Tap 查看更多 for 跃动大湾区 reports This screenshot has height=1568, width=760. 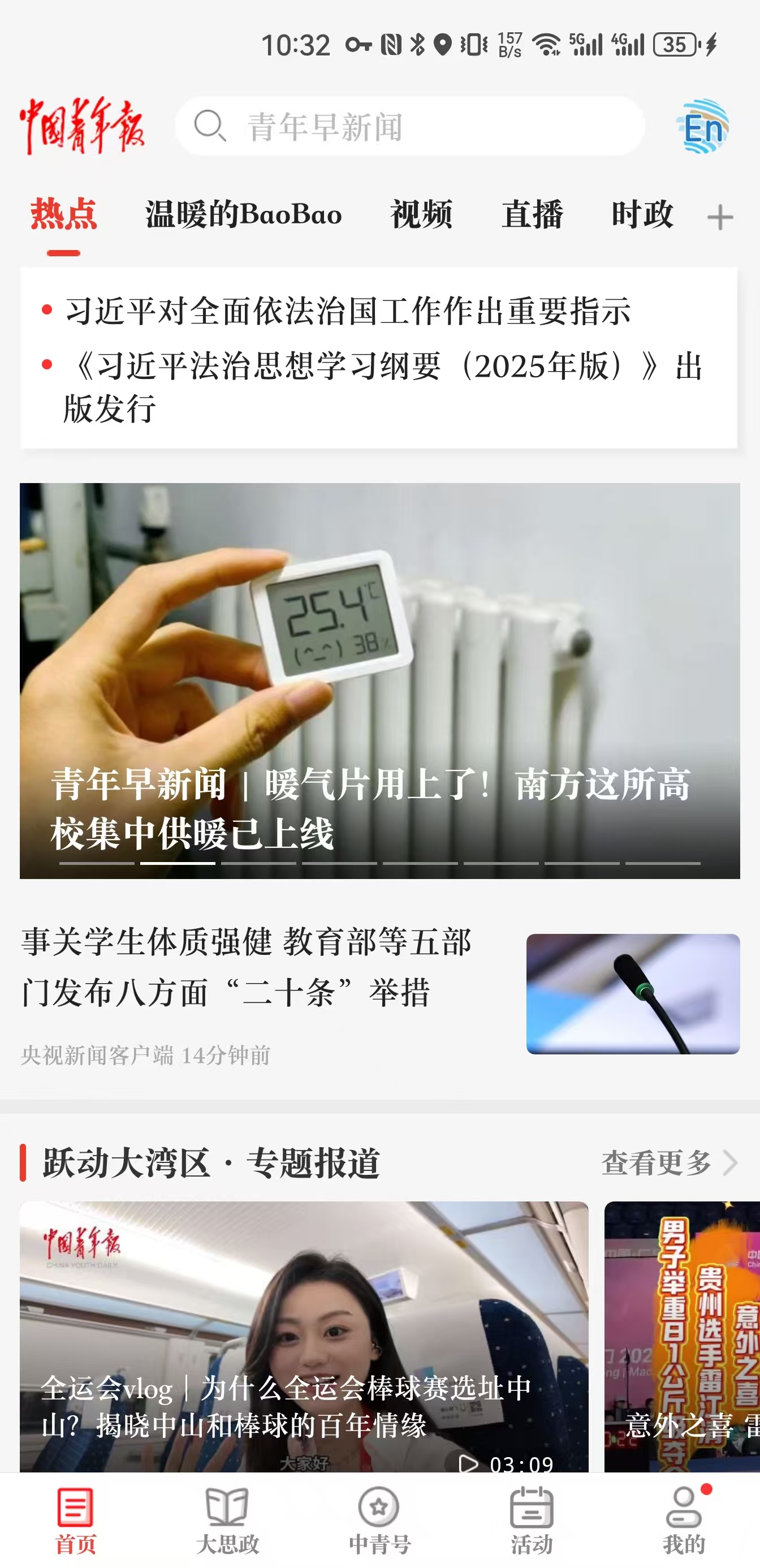pyautogui.click(x=668, y=1163)
